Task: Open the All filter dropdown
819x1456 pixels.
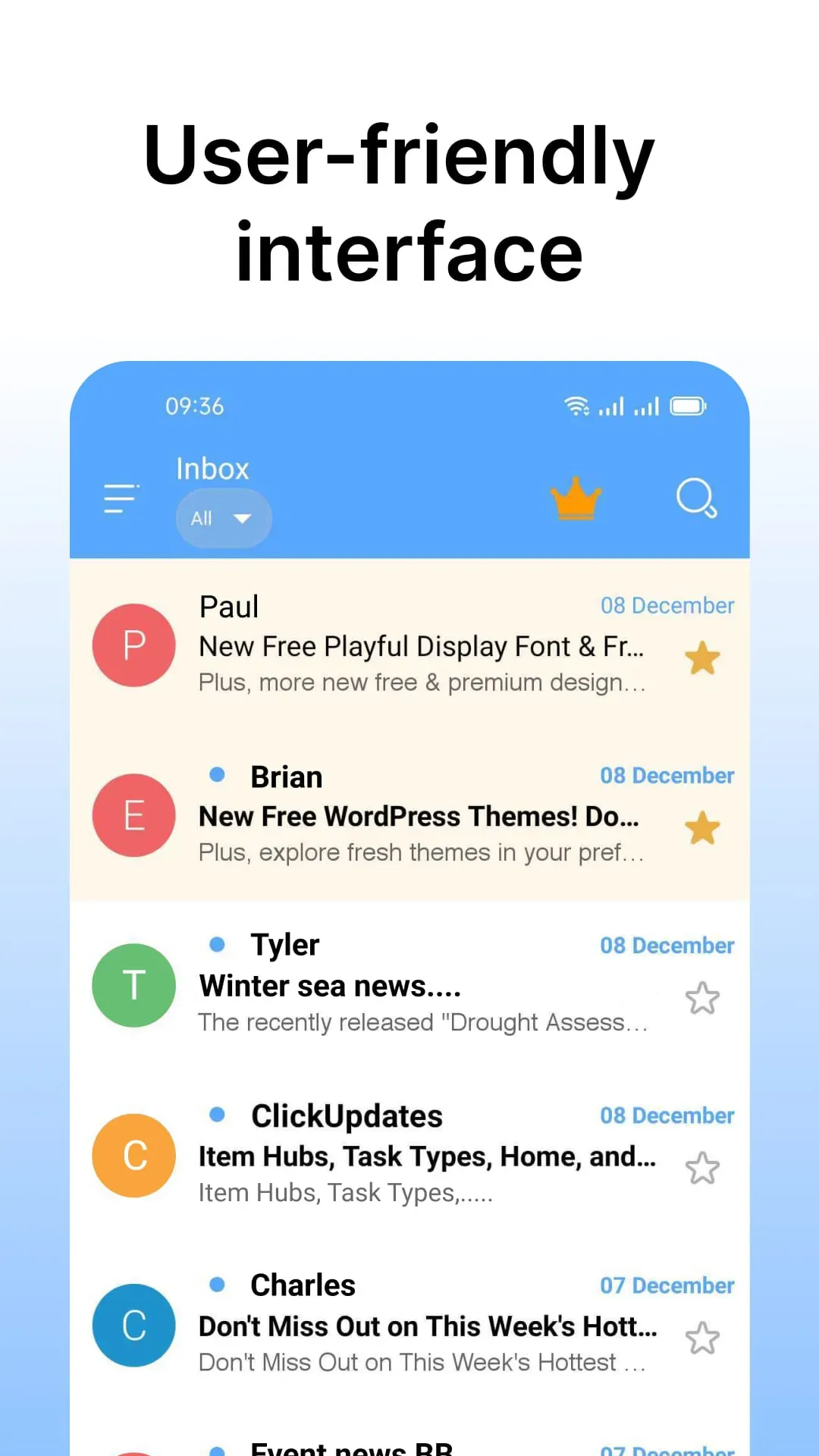Action: tap(222, 518)
